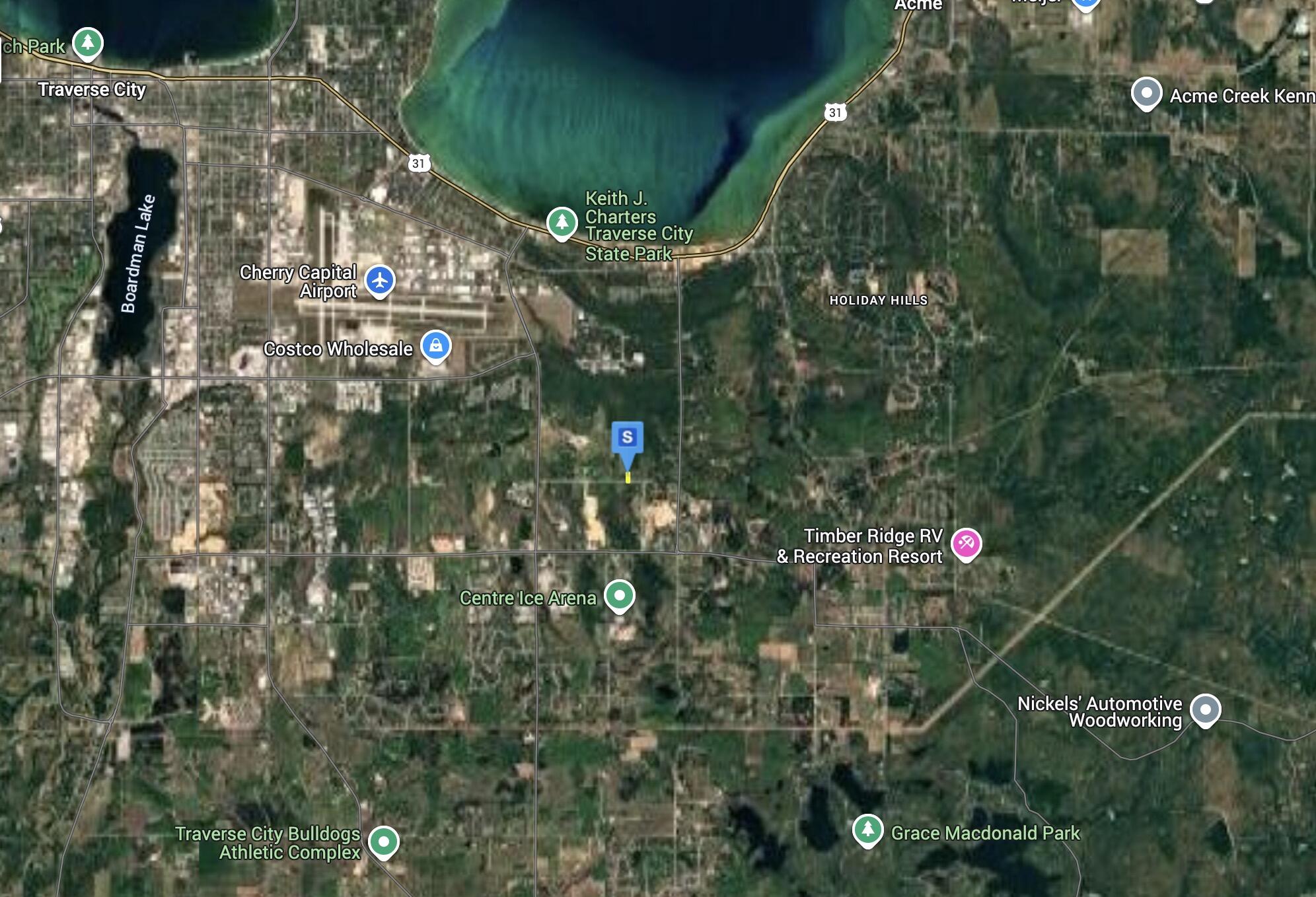
Task: Open the Costco Wholesale place pin
Action: (x=435, y=345)
